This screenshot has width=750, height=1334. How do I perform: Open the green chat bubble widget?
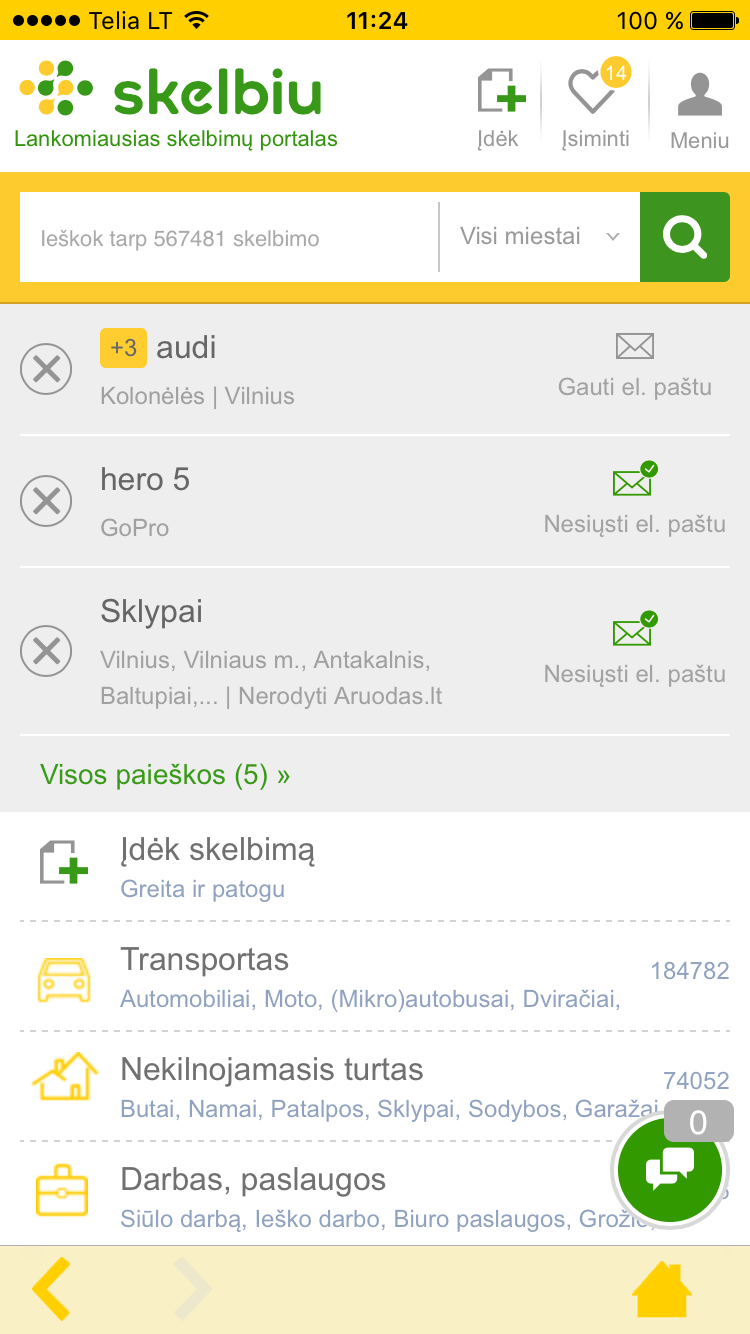(x=670, y=1170)
